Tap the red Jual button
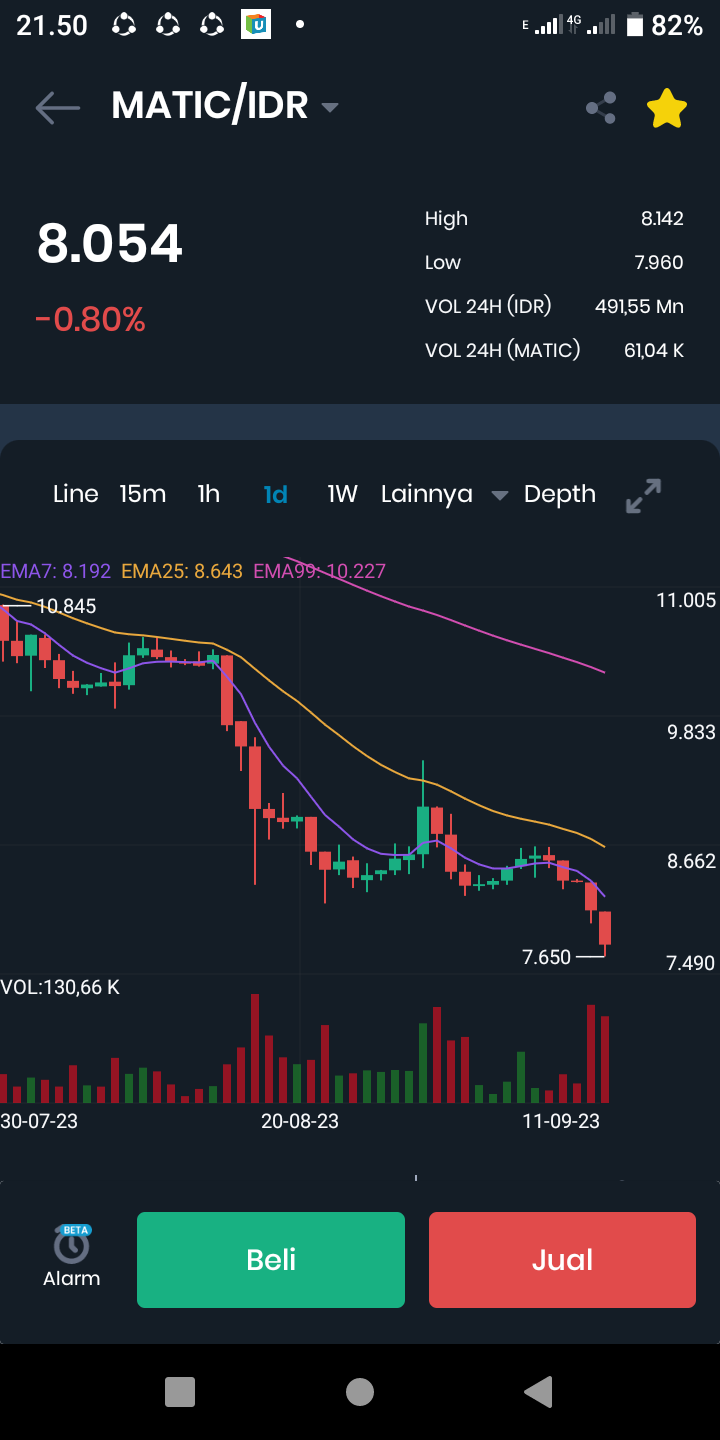The height and width of the screenshot is (1440, 720). [562, 1260]
